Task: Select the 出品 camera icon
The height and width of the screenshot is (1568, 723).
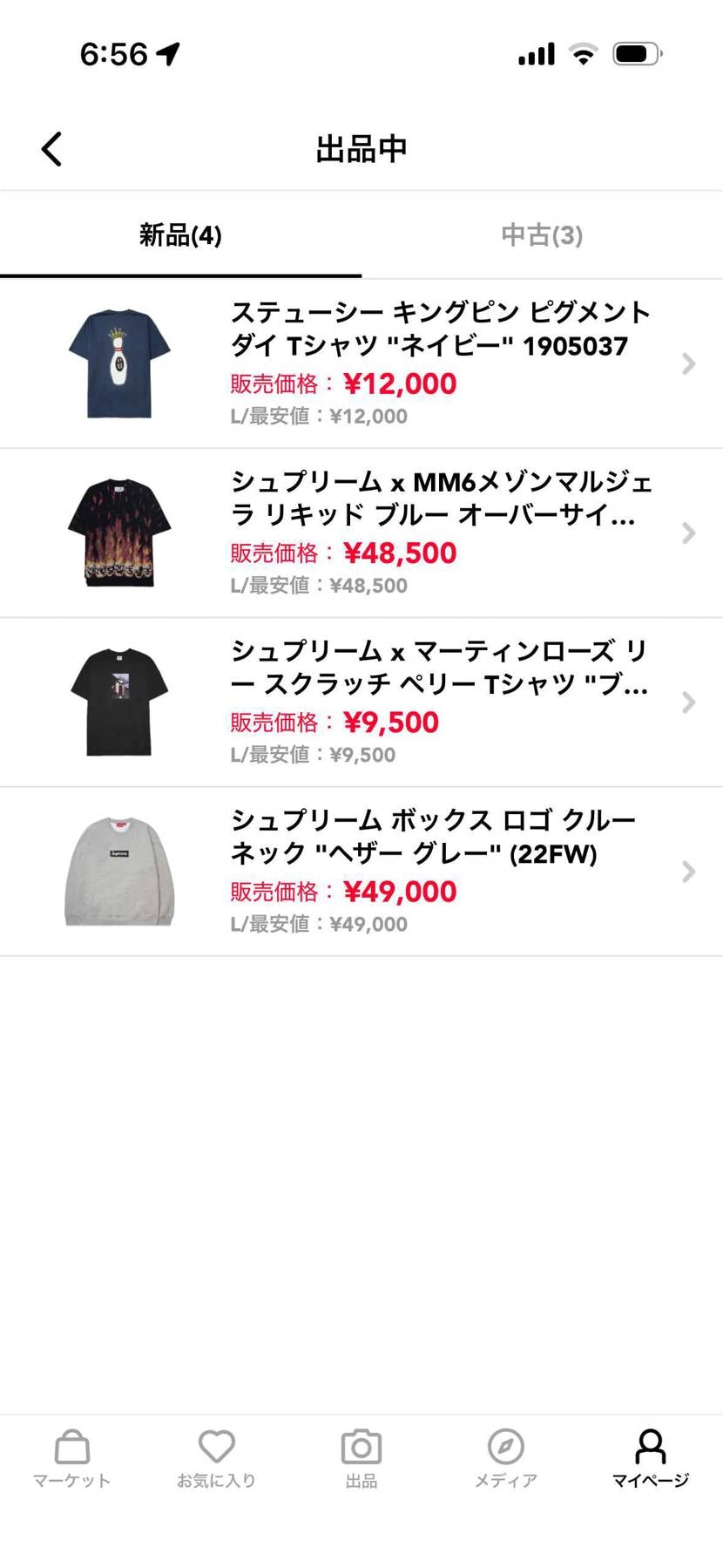Action: 361,1454
